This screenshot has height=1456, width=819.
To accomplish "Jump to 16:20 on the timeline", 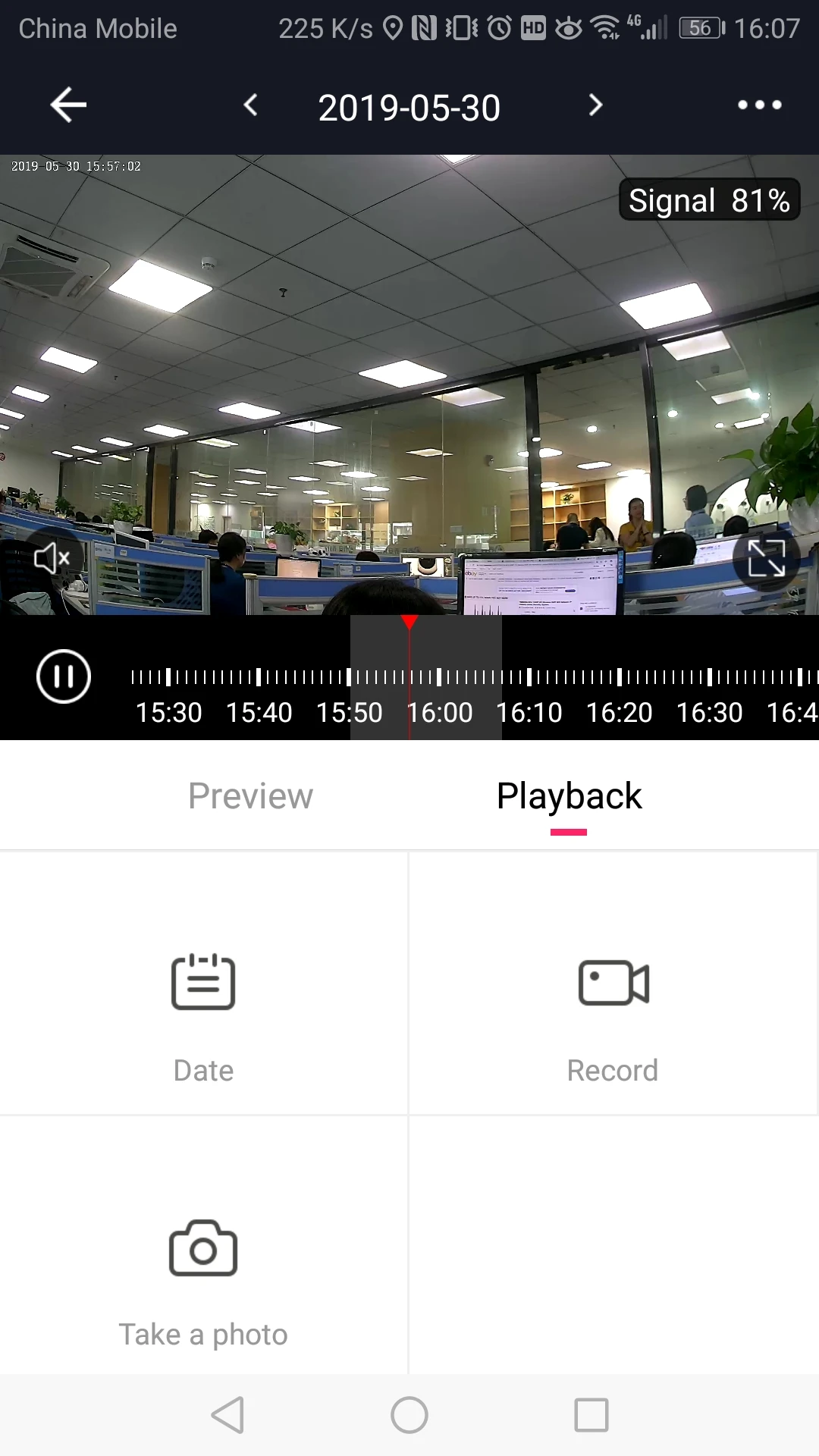I will (x=619, y=712).
